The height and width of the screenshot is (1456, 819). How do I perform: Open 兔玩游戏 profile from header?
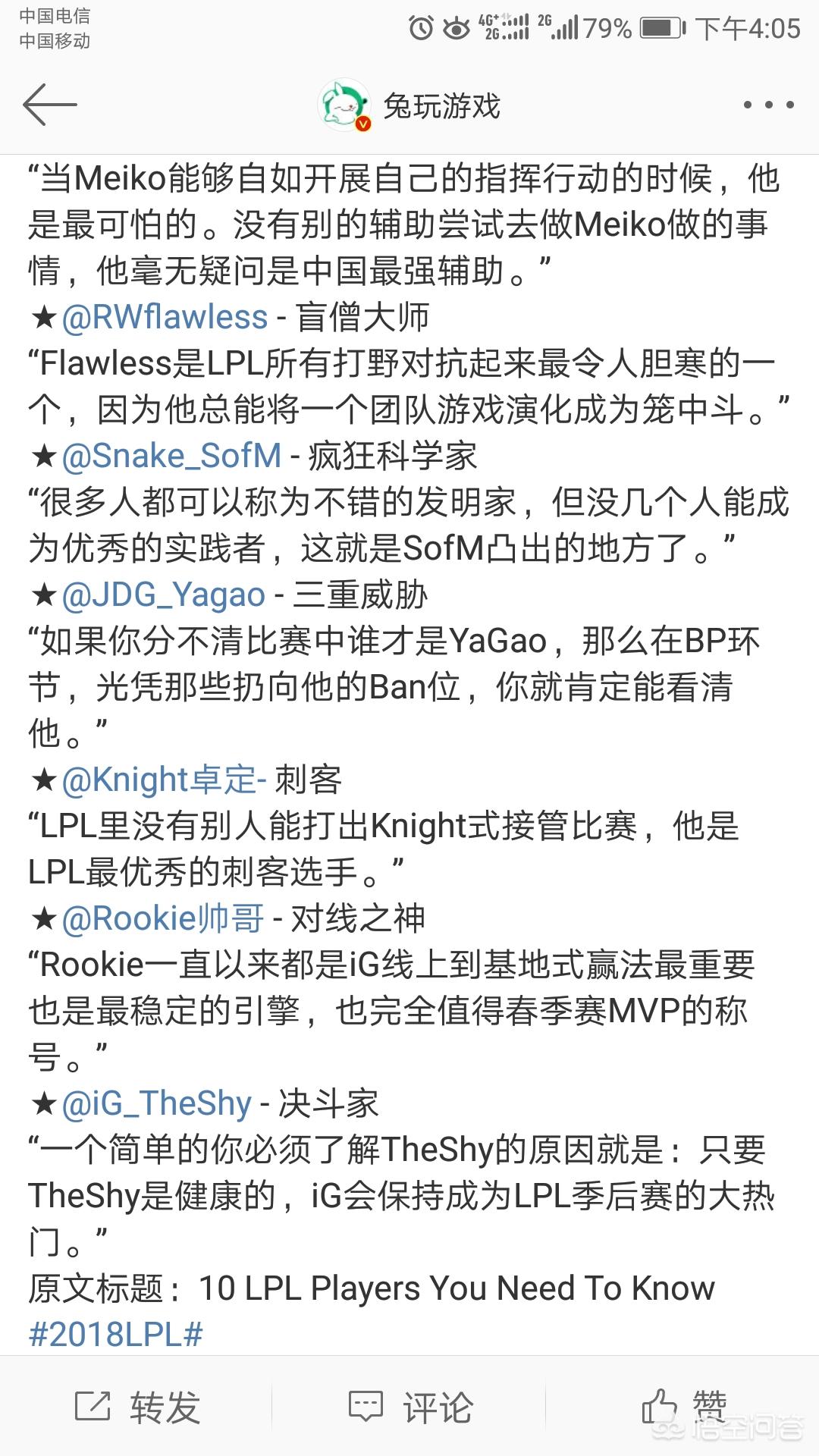(x=409, y=105)
